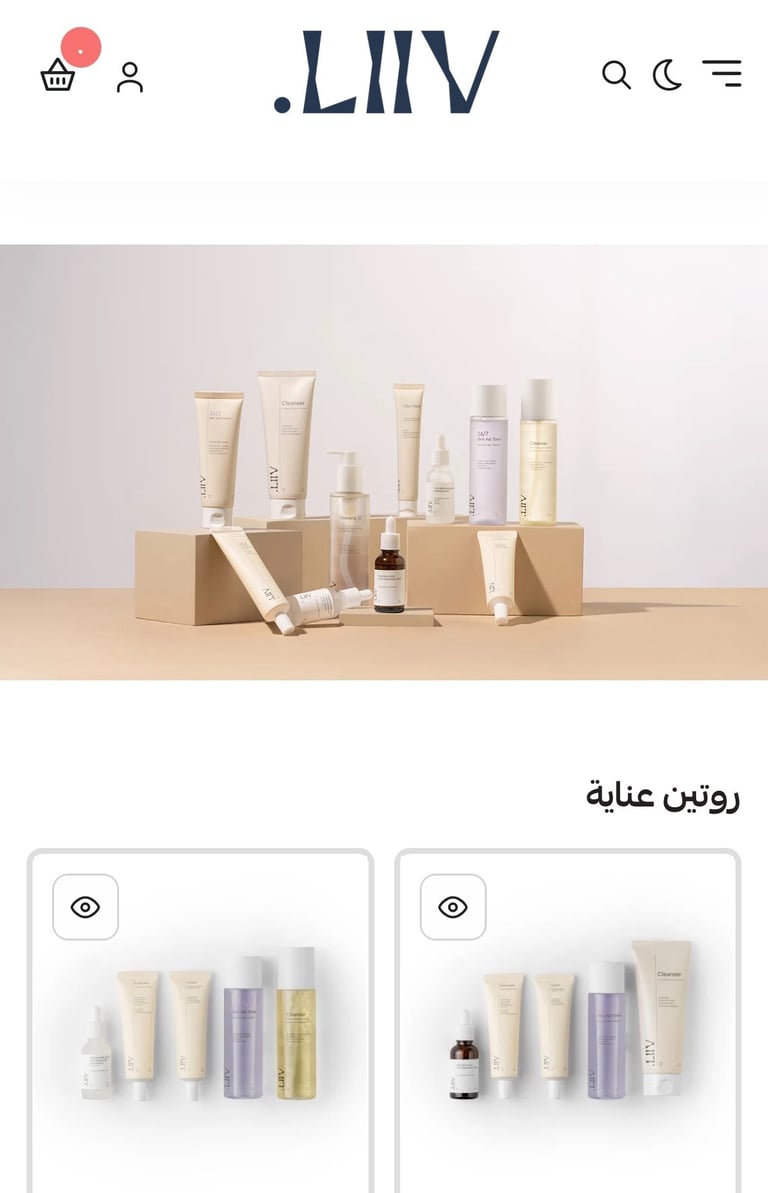Open the user account icon
Screen dimensions: 768x1193
(130, 77)
